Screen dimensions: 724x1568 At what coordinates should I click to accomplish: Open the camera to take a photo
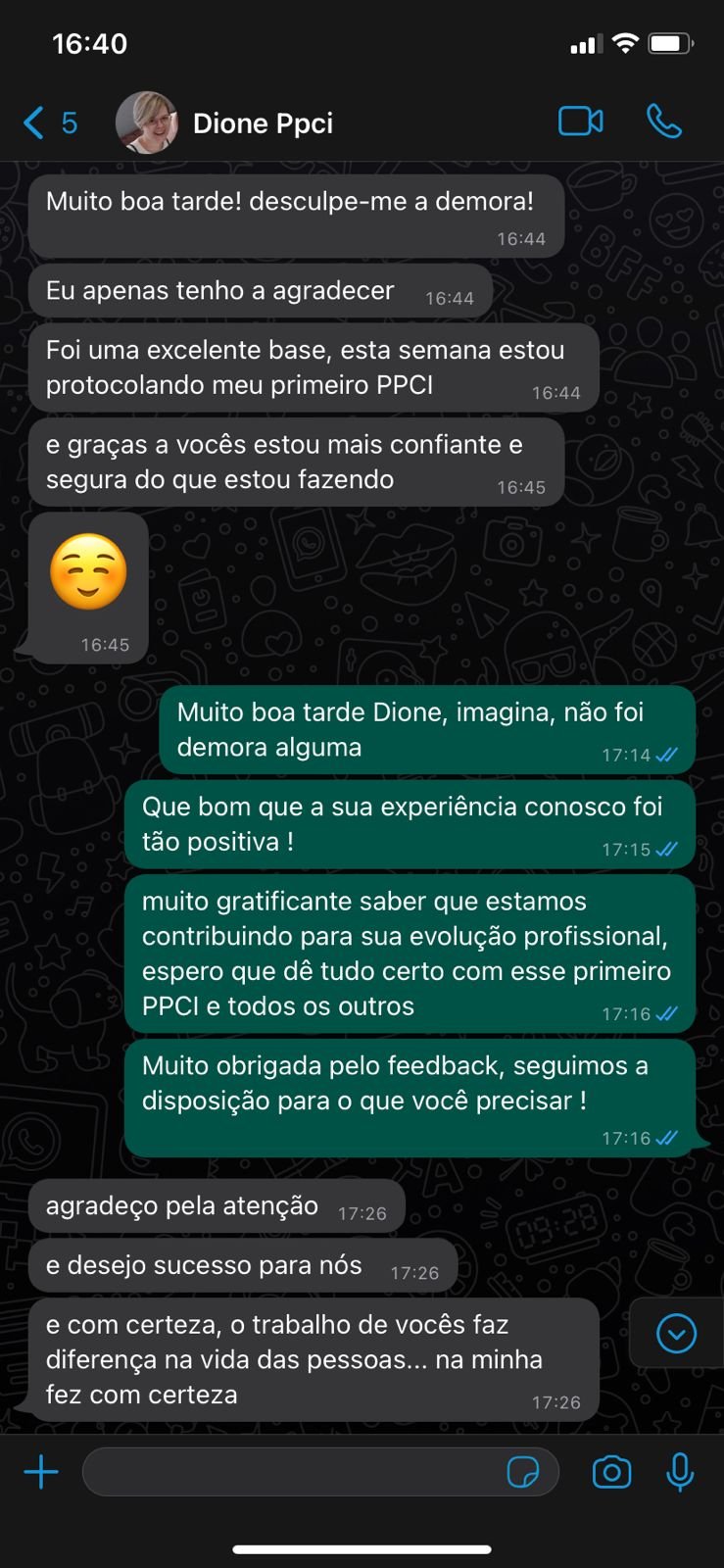coord(612,1472)
